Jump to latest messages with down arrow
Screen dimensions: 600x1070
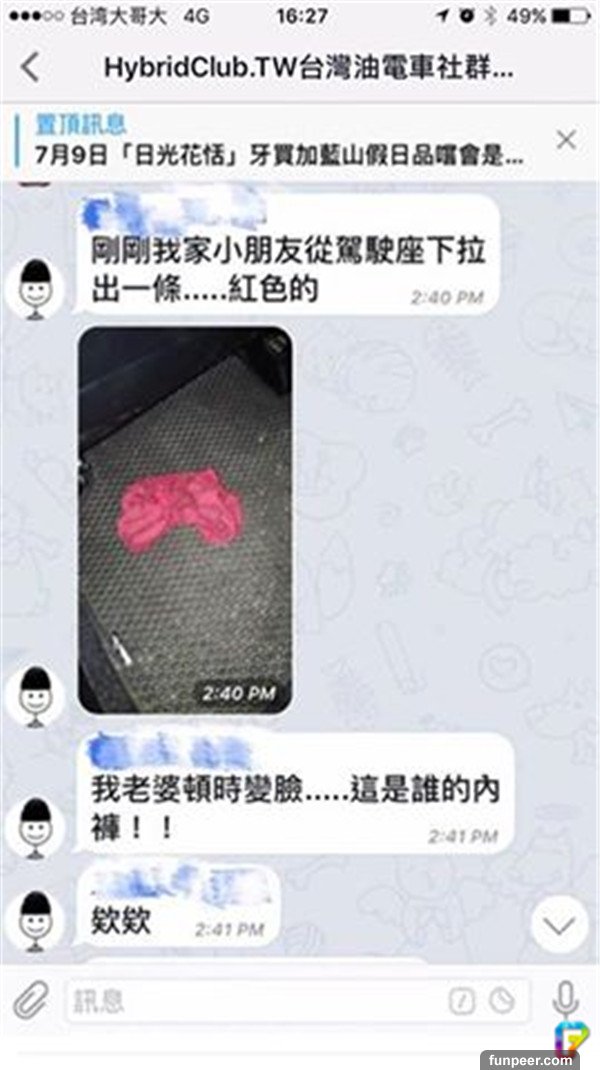(558, 923)
